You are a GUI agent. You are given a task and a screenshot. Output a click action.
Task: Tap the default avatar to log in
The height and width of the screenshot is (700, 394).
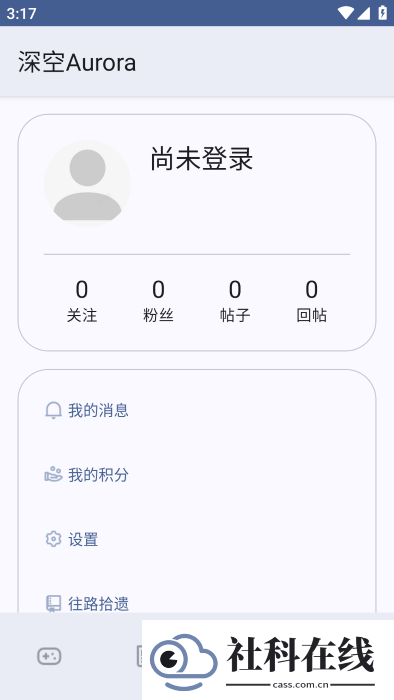(87, 183)
